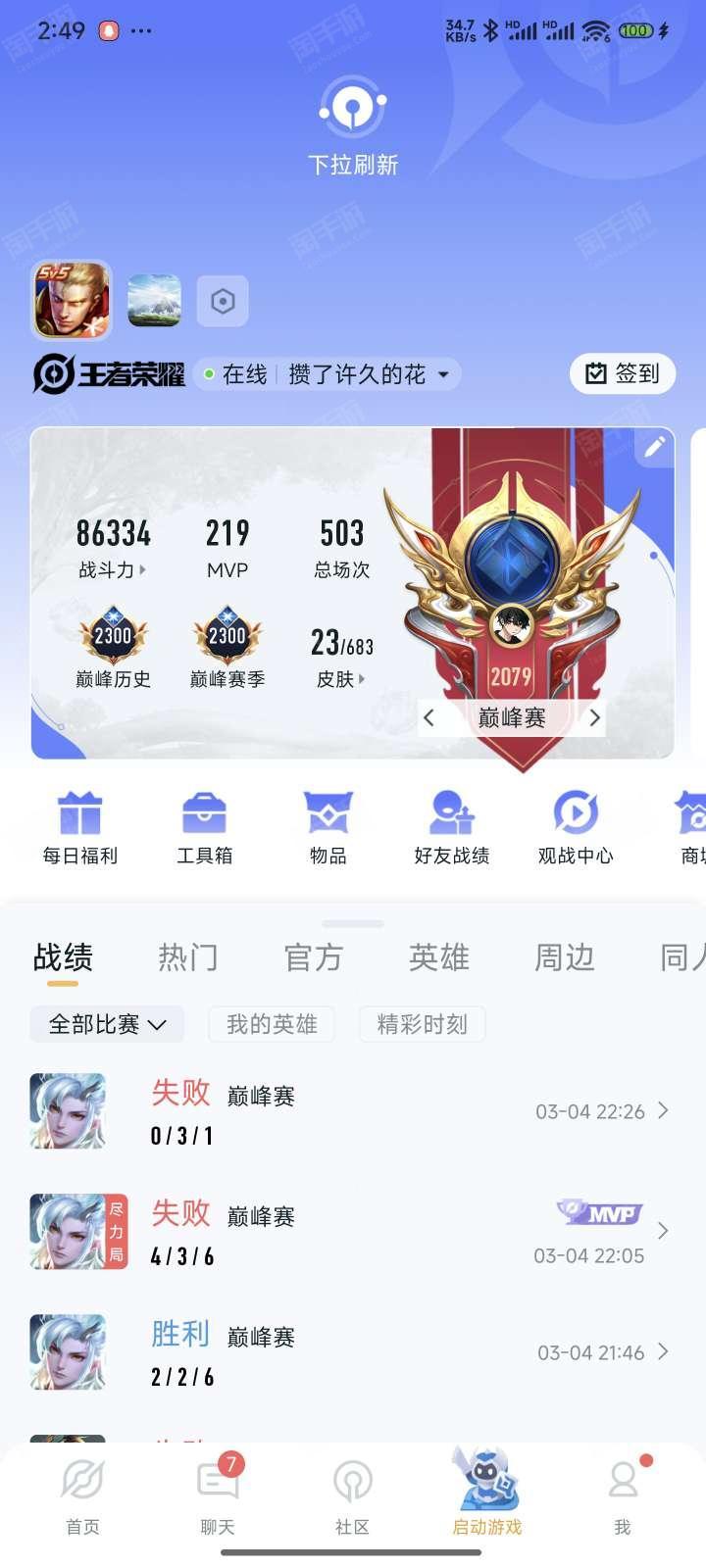Switch to the 热门 tab
Image resolution: width=706 pixels, height=1568 pixels.
tap(187, 957)
